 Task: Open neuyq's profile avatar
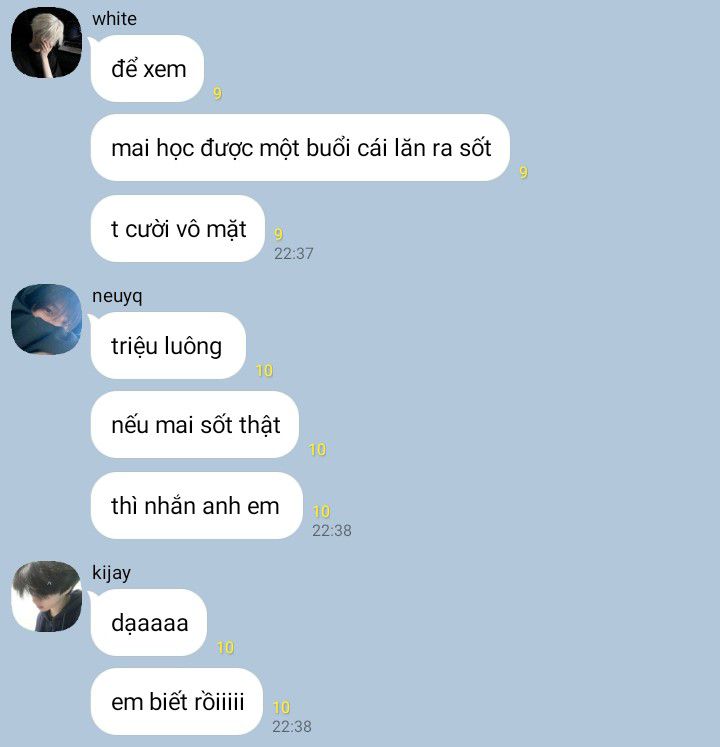coord(46,320)
